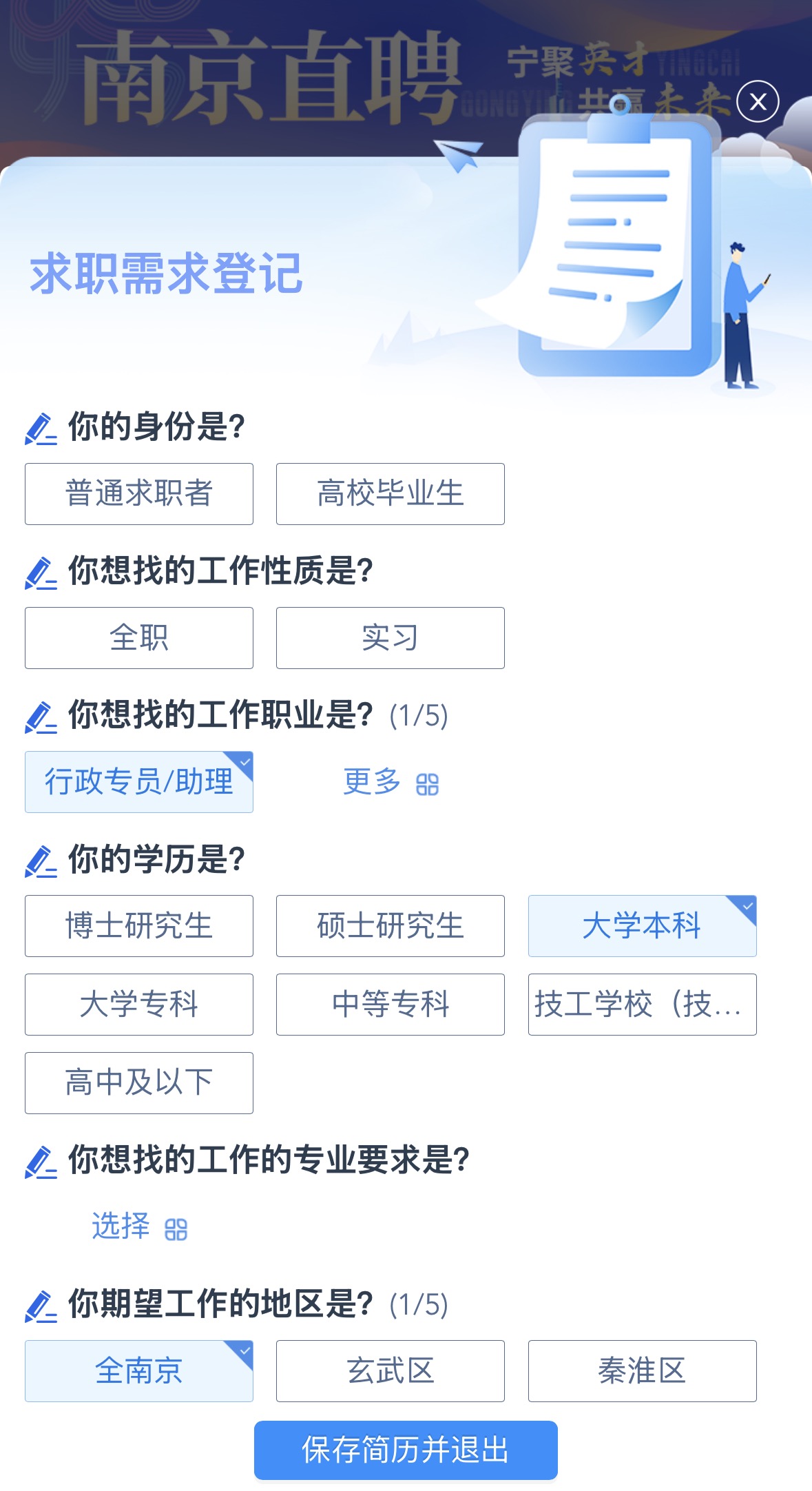812x1491 pixels.
Task: Tap 保存简历并退出 to save and exit
Action: (406, 1450)
